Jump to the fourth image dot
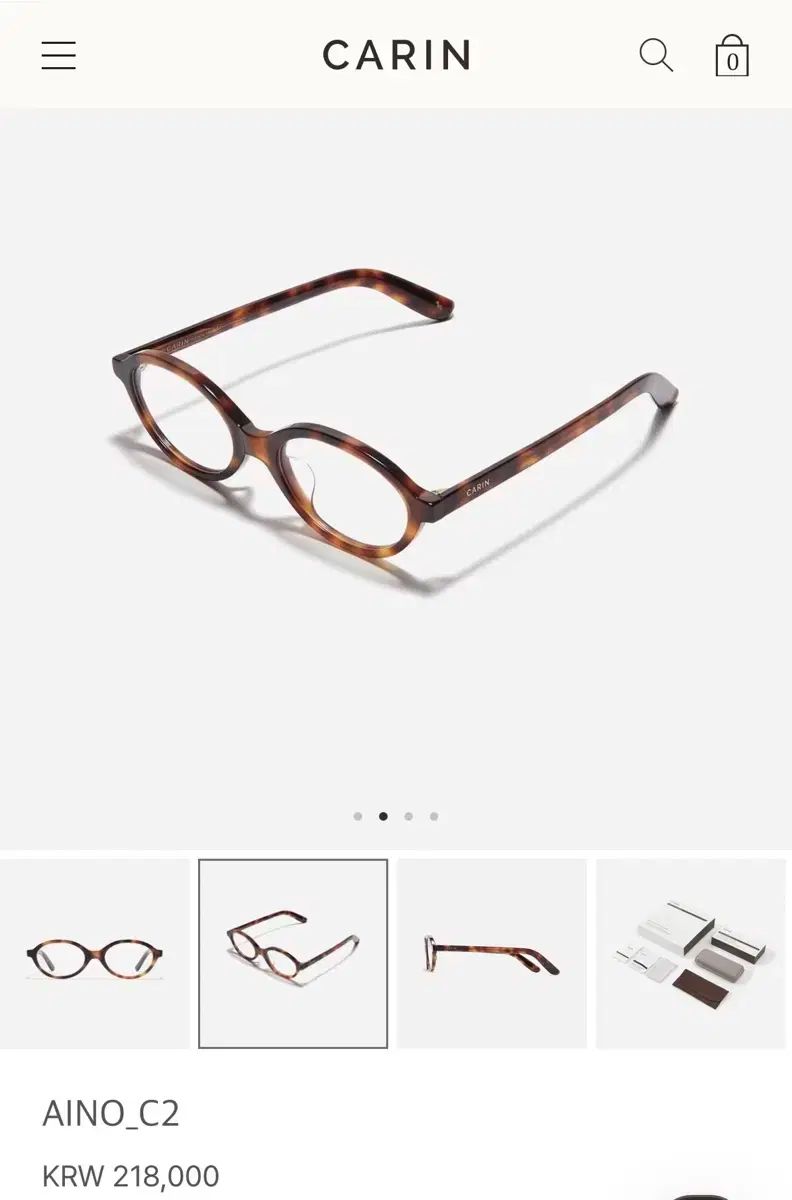This screenshot has height=1200, width=792. click(x=434, y=816)
